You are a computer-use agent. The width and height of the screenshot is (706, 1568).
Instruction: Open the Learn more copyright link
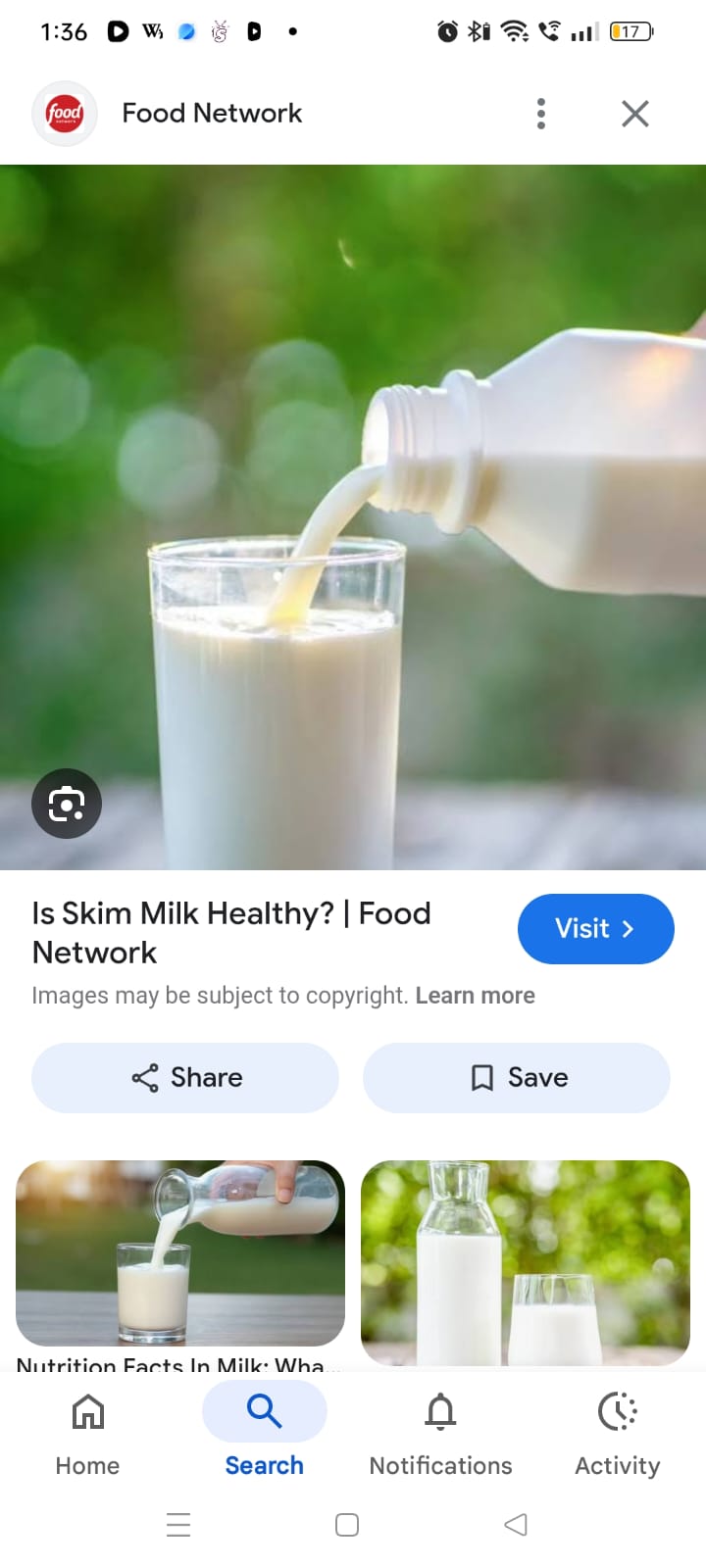pyautogui.click(x=475, y=996)
